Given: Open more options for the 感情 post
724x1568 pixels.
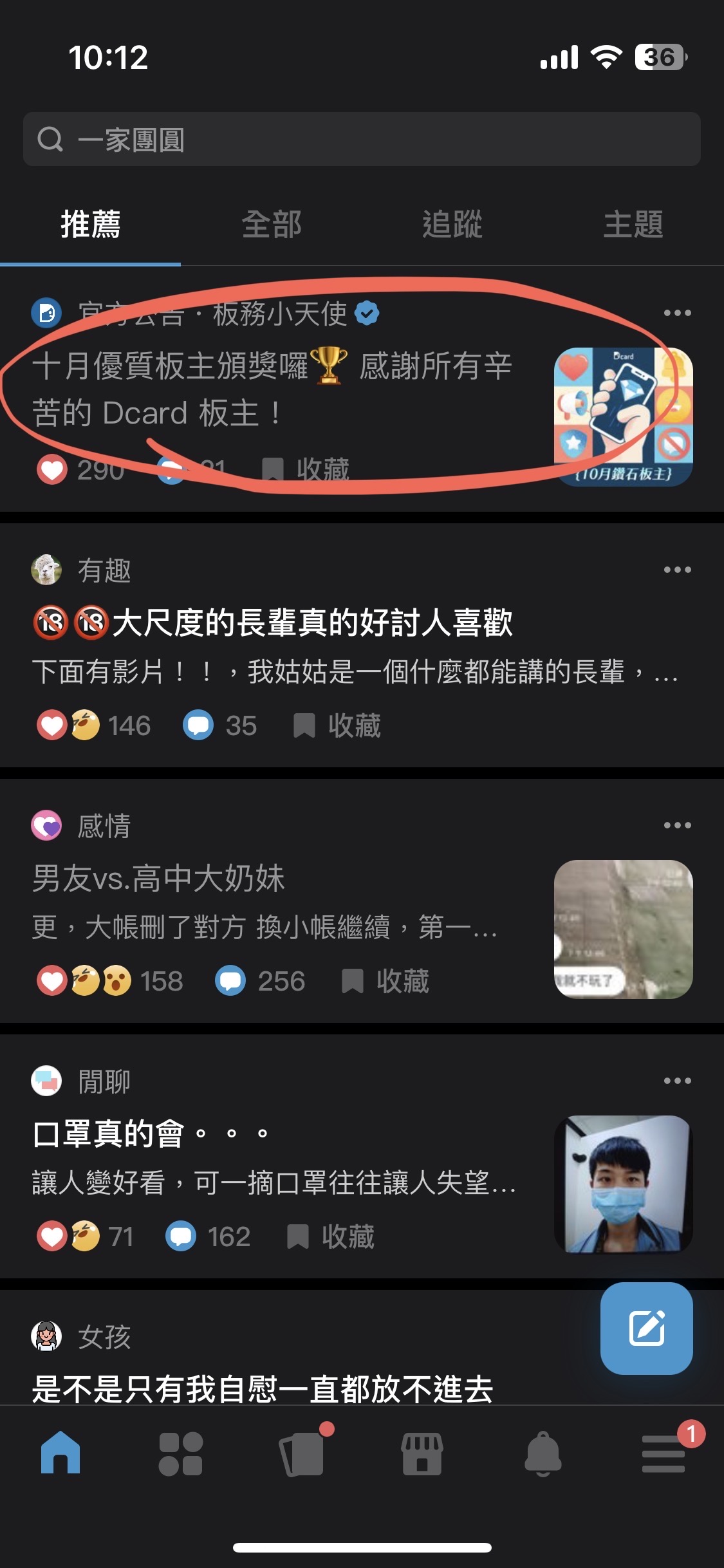Looking at the screenshot, I should (677, 825).
